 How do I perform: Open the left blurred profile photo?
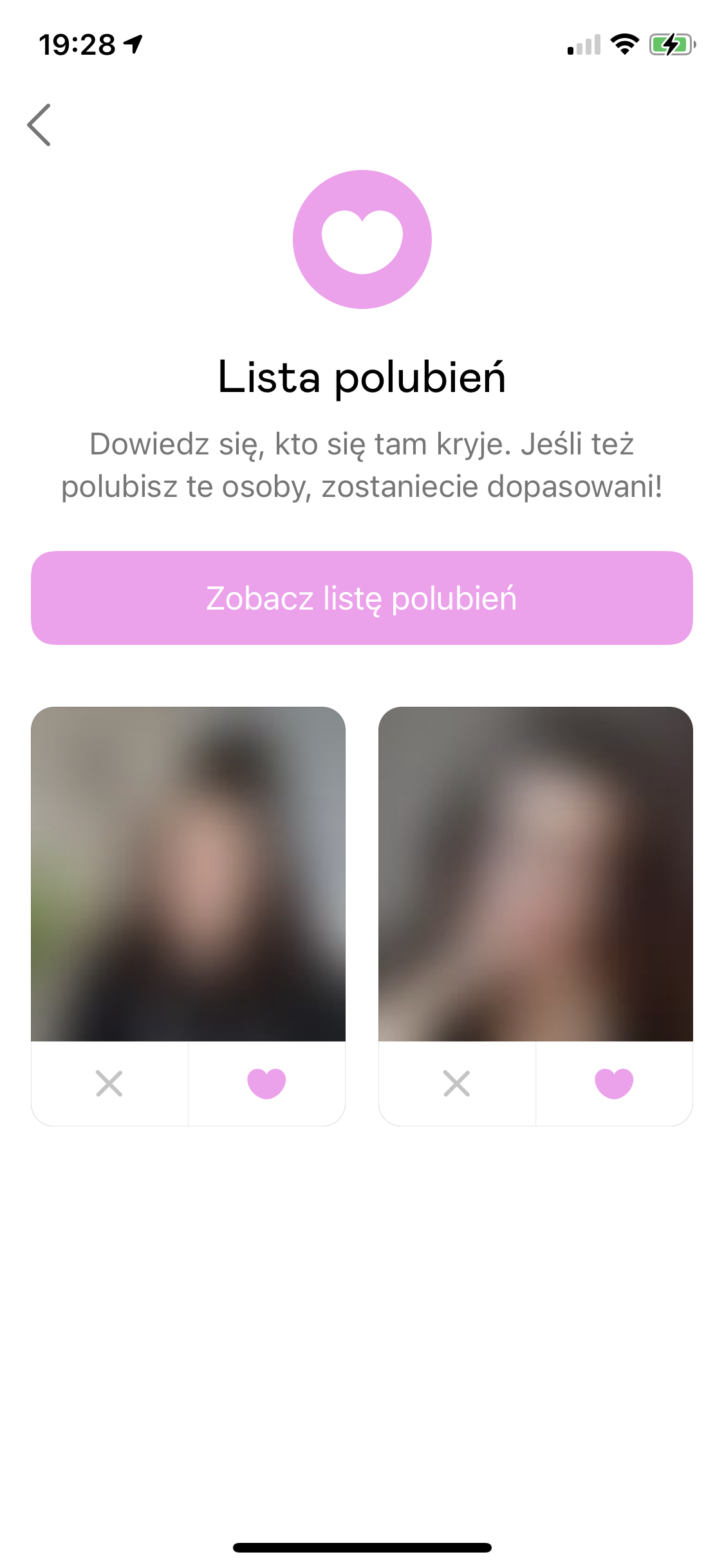click(x=188, y=873)
